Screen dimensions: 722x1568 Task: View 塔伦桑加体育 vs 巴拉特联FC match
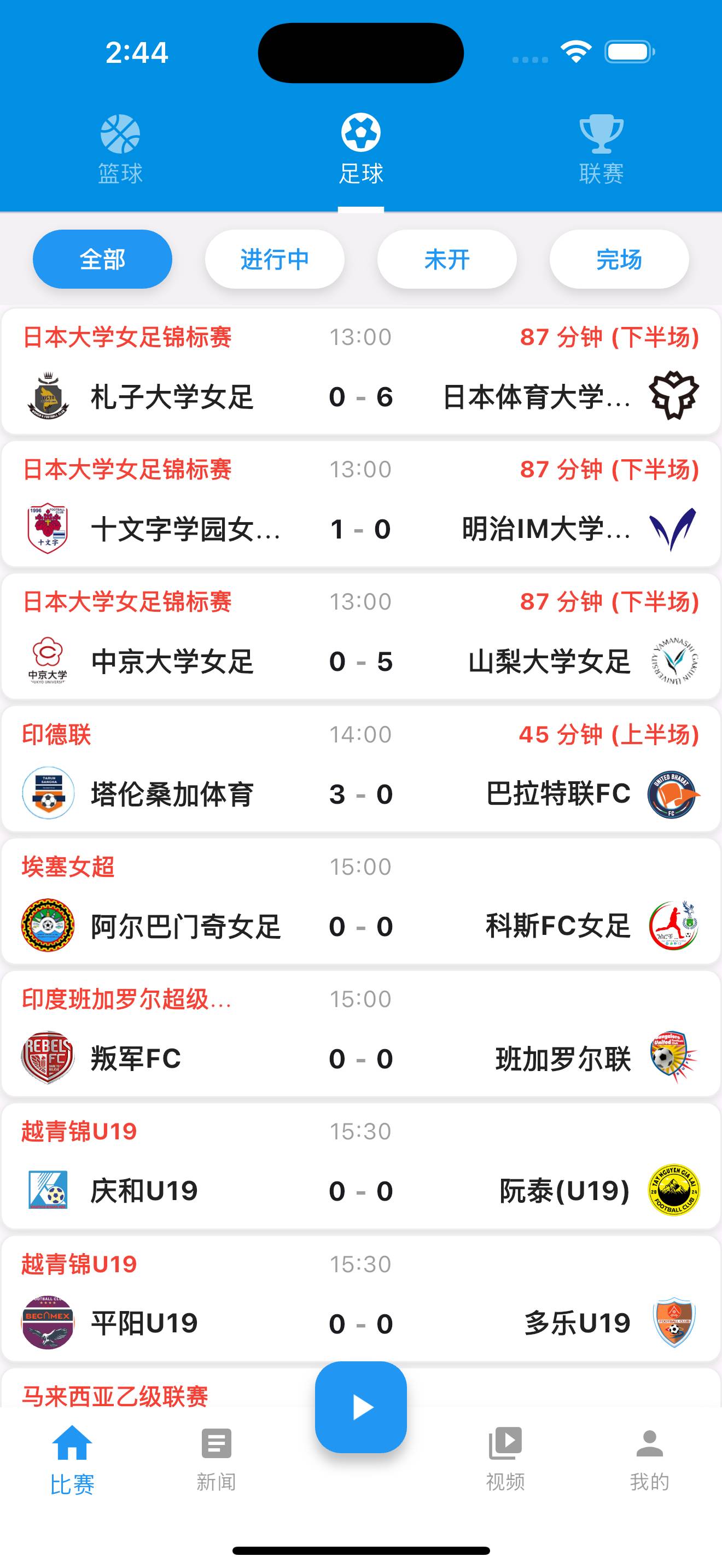pos(361,769)
